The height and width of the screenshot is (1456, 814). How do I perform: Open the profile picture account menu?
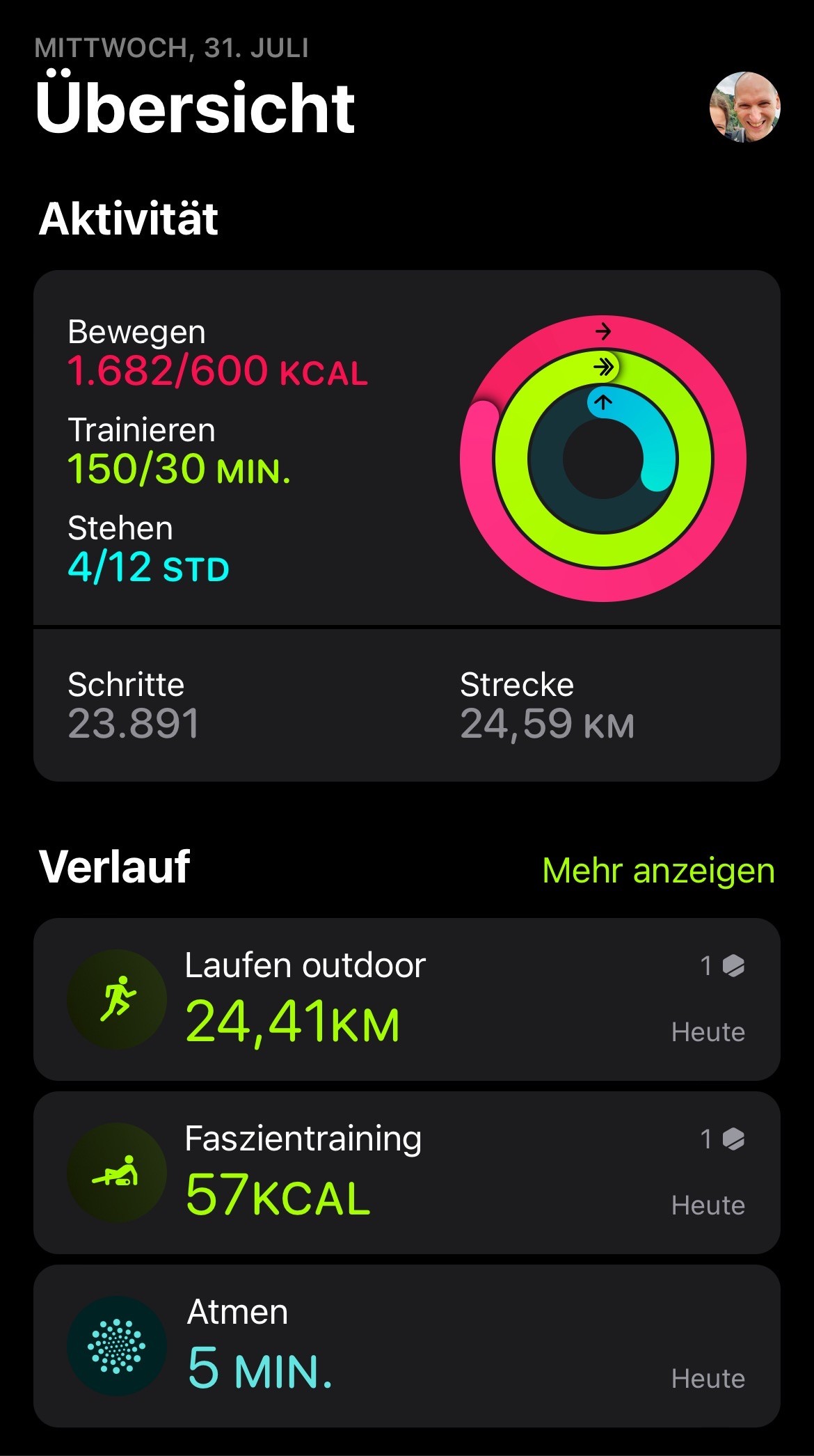[x=744, y=107]
